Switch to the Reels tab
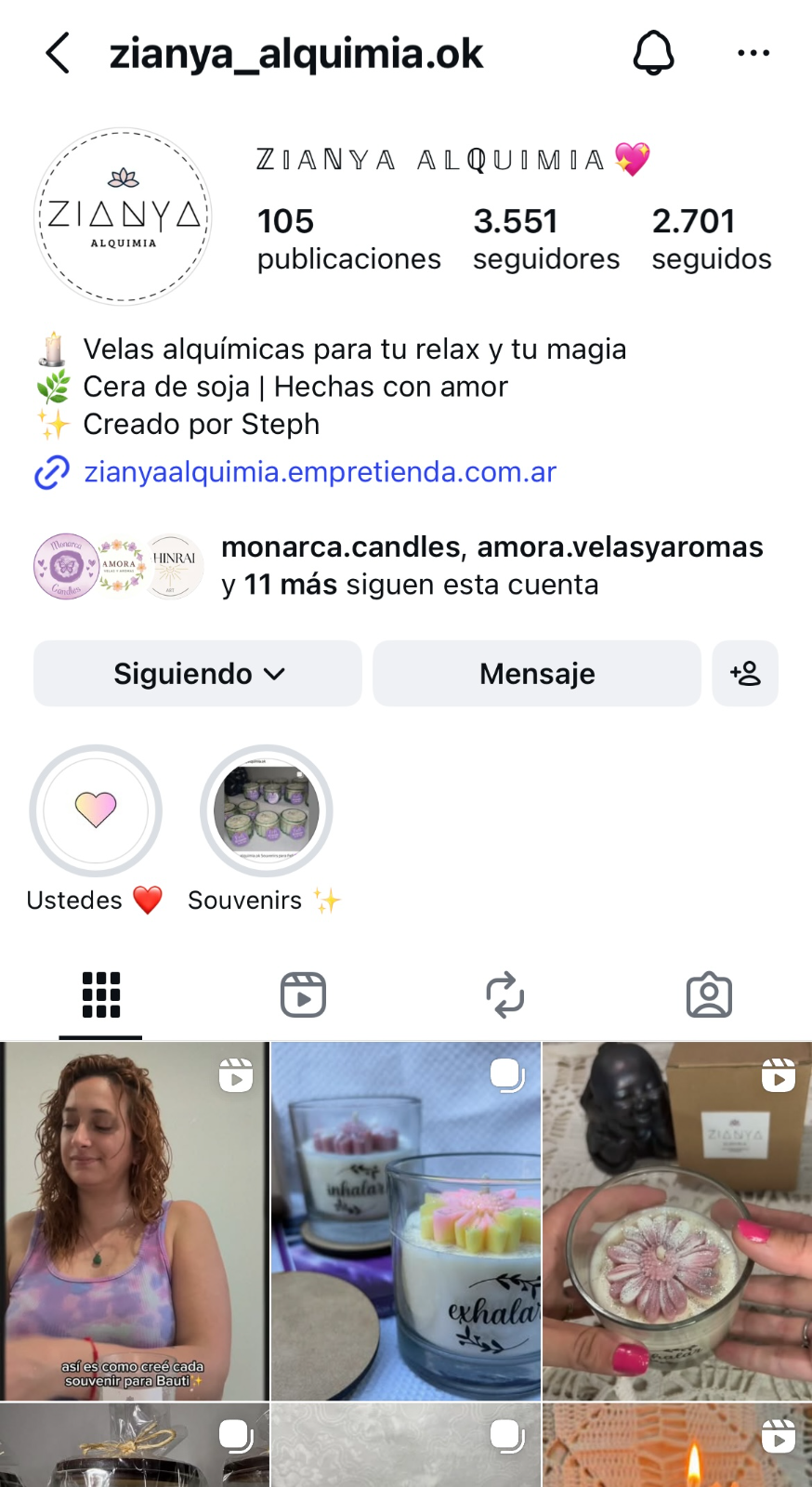 pos(303,995)
